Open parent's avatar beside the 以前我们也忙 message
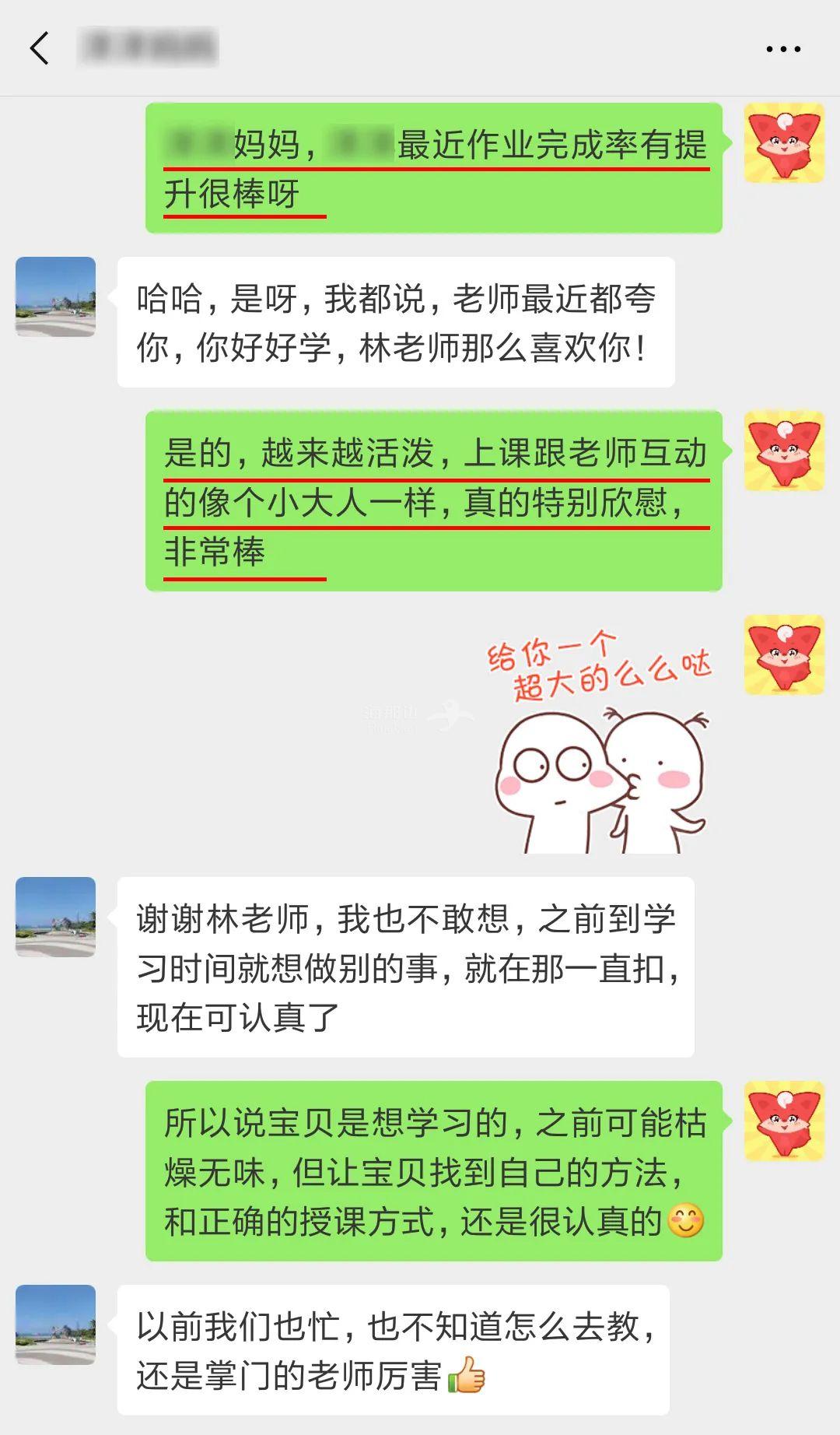Screen dimensions: 840x1435 pos(55,1324)
